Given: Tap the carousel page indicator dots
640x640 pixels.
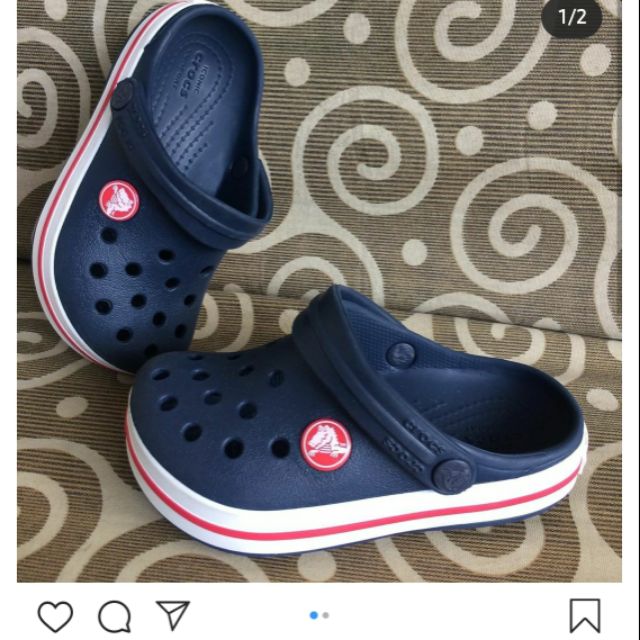Looking at the screenshot, I should click(320, 615).
